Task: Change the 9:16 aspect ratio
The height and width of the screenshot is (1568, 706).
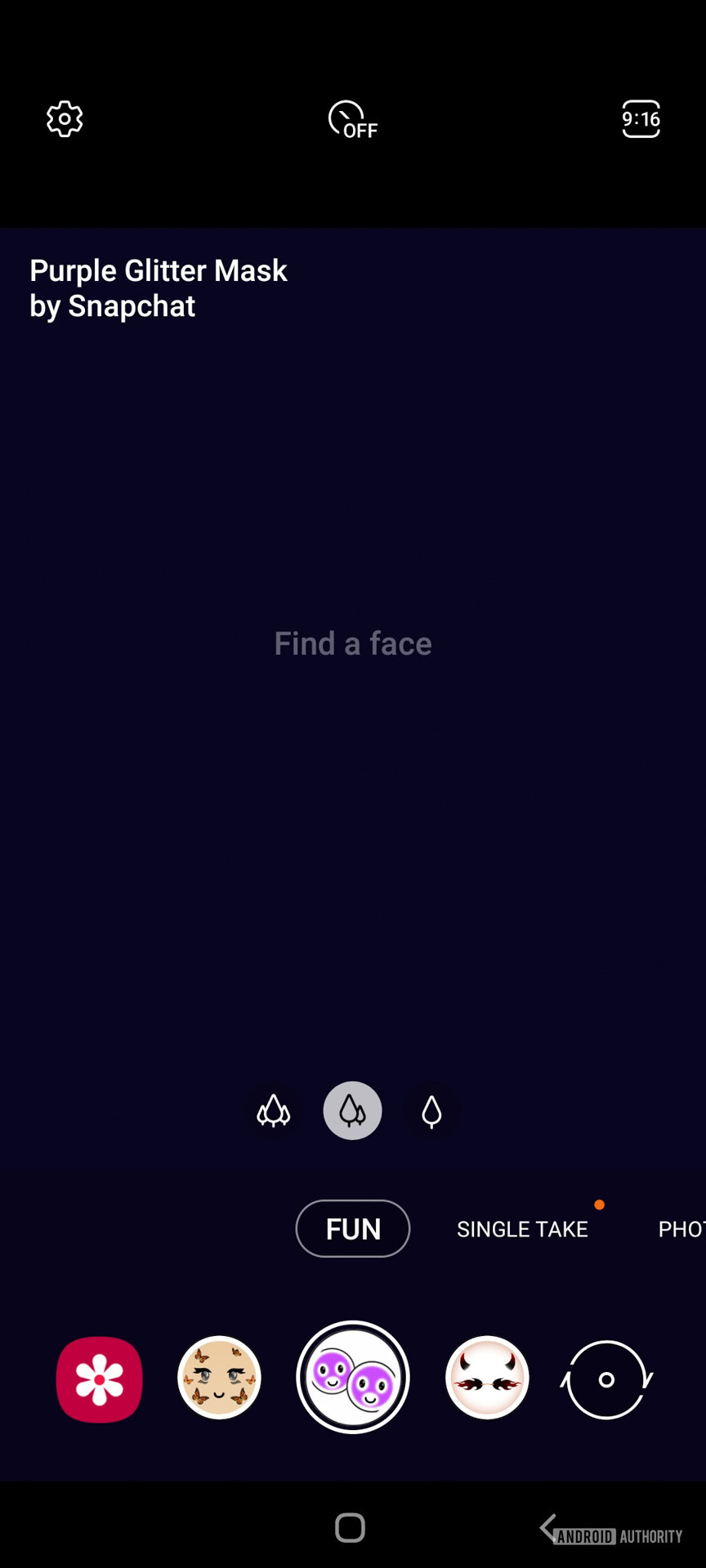Action: tap(641, 119)
